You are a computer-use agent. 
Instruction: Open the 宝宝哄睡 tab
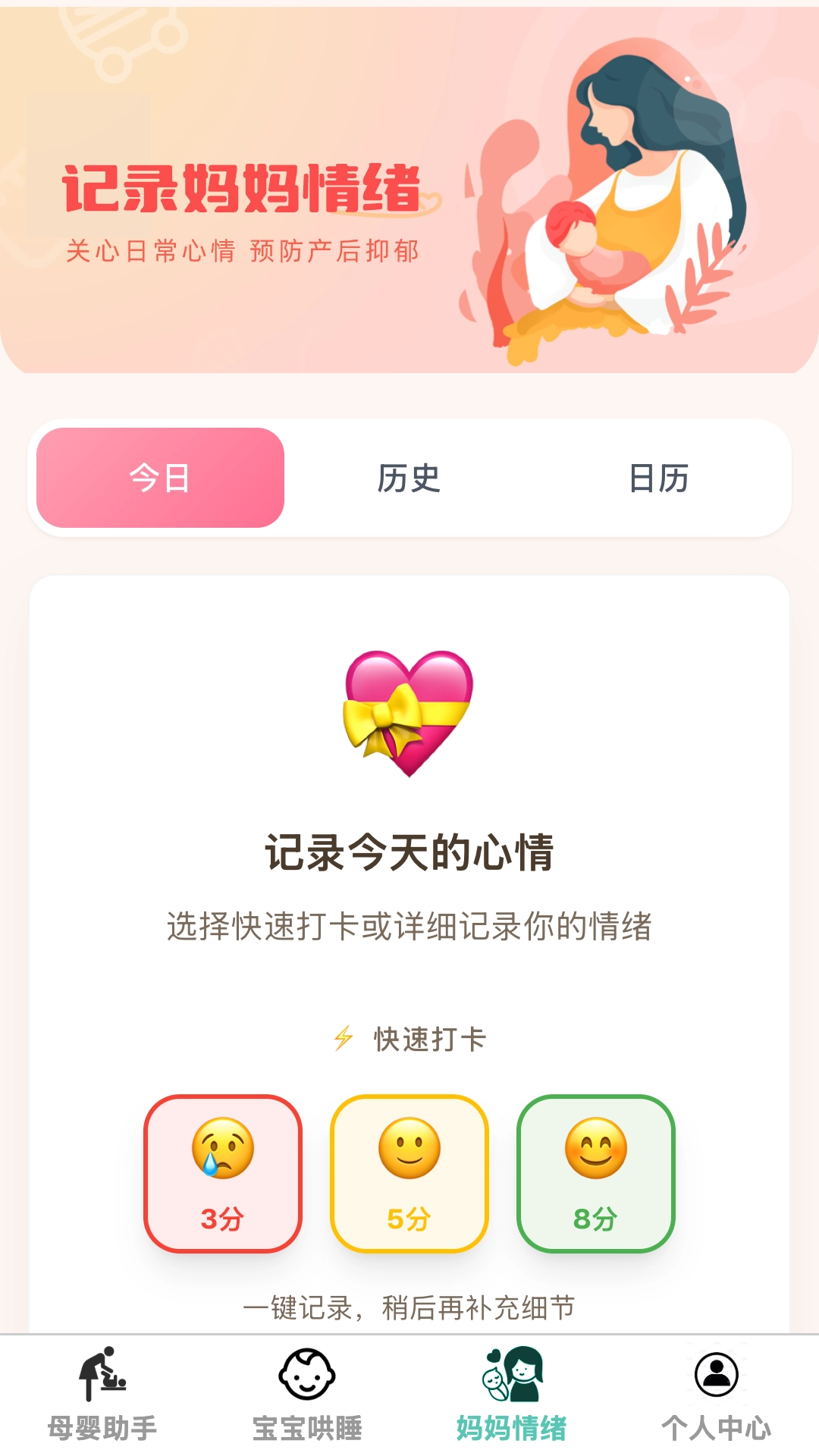pos(307,1395)
